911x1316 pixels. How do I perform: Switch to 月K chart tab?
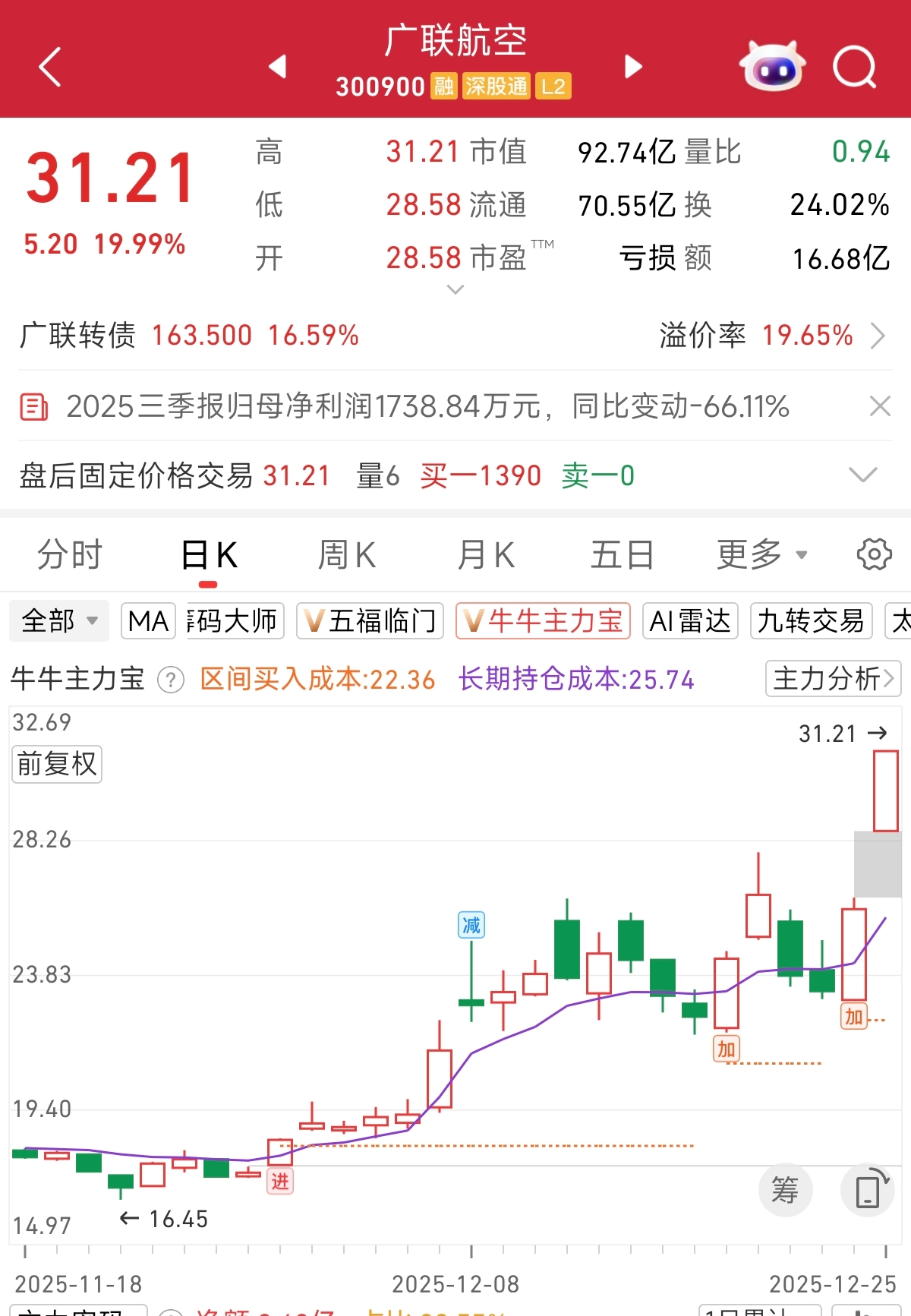coord(486,554)
